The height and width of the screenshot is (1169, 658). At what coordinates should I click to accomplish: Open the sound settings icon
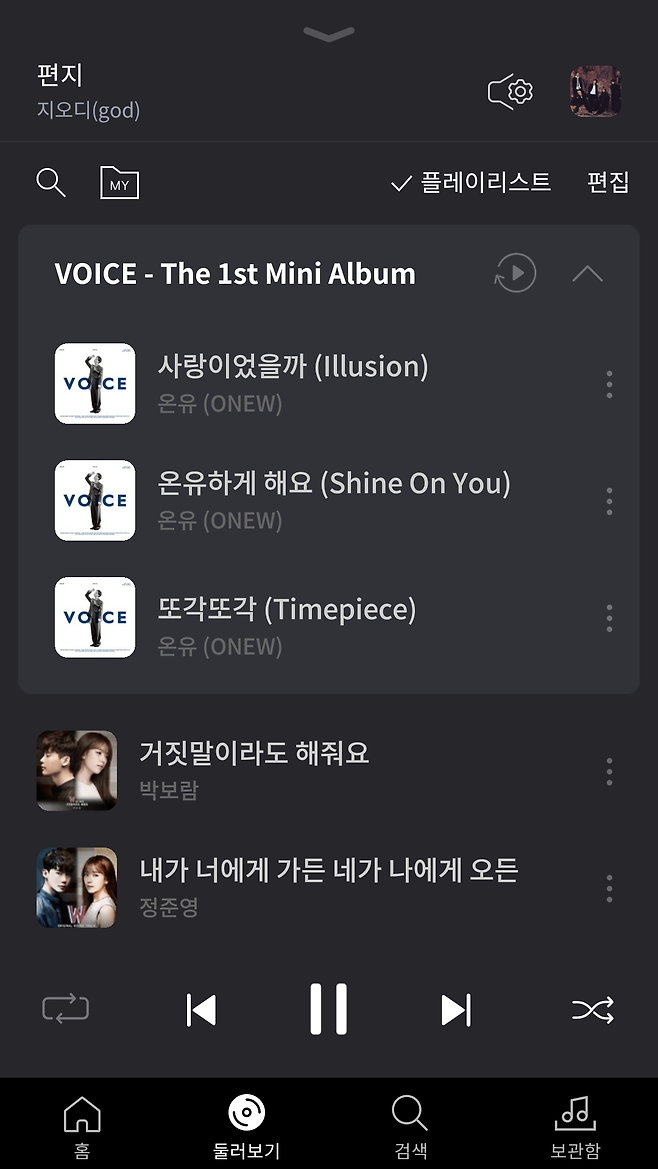coord(510,92)
